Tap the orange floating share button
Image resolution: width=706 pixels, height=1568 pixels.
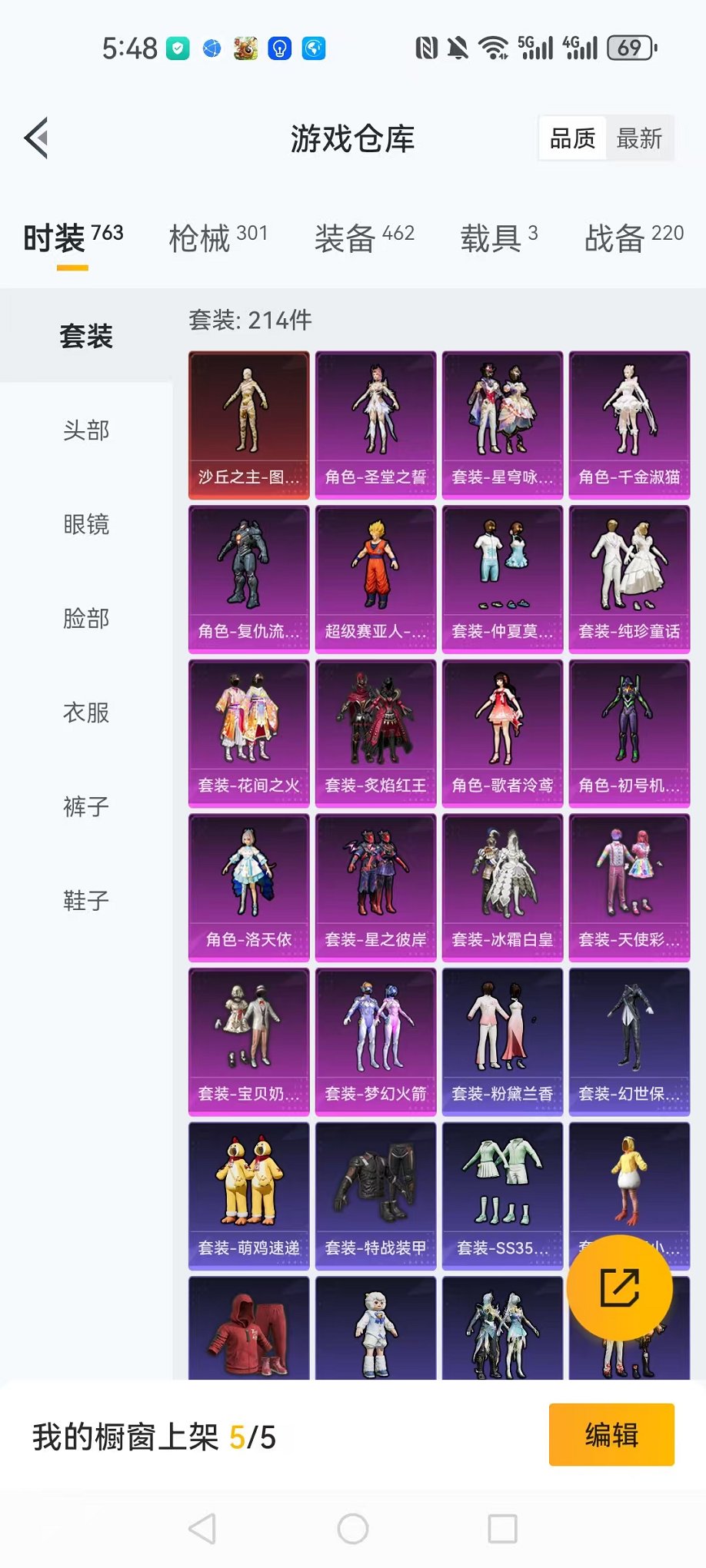click(x=619, y=1288)
